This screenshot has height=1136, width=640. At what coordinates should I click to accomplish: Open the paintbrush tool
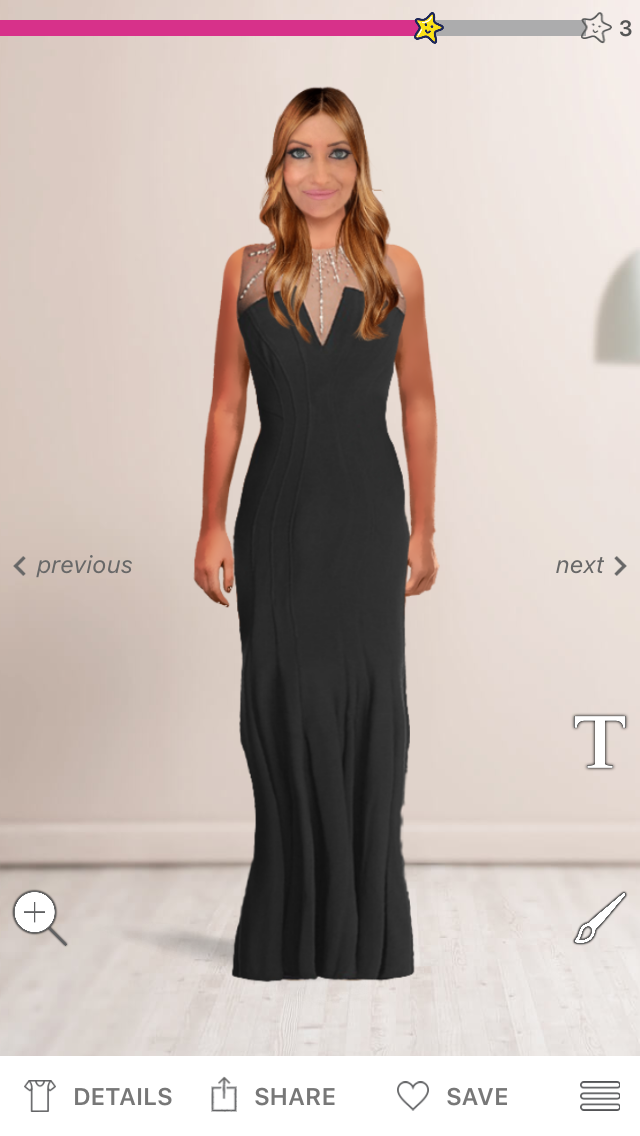coord(600,917)
